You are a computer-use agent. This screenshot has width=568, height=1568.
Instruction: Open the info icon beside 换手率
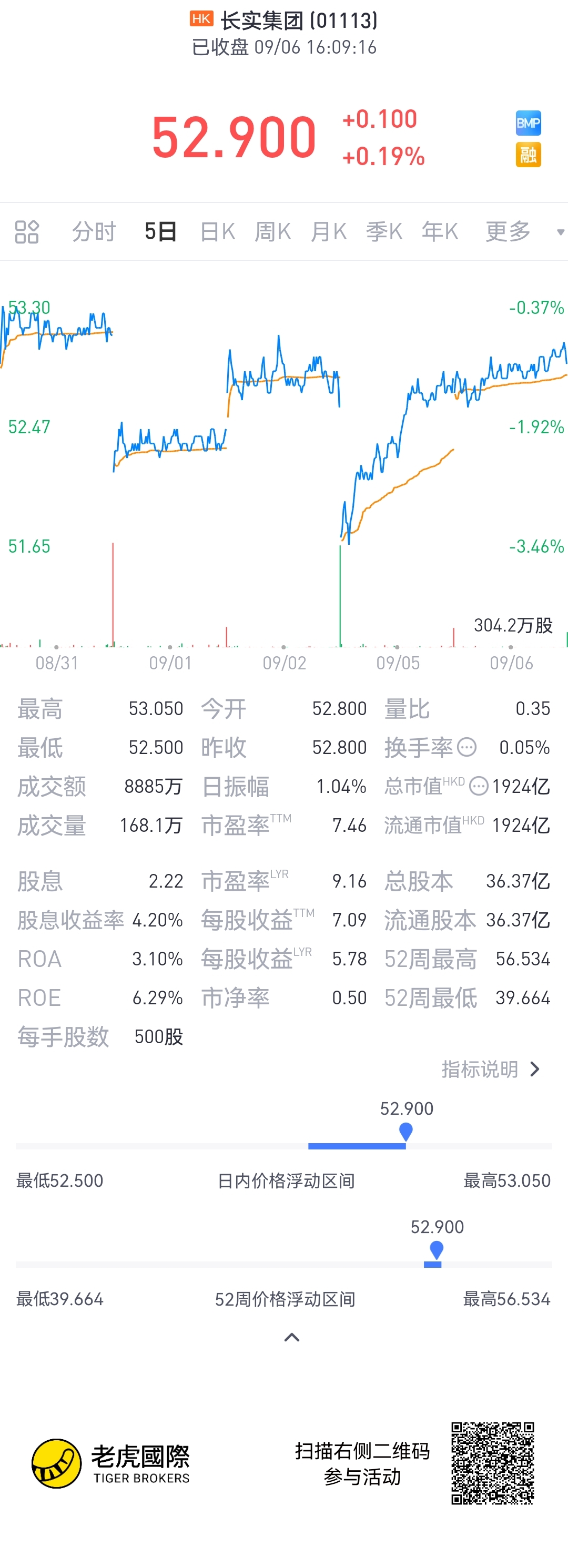(x=466, y=747)
